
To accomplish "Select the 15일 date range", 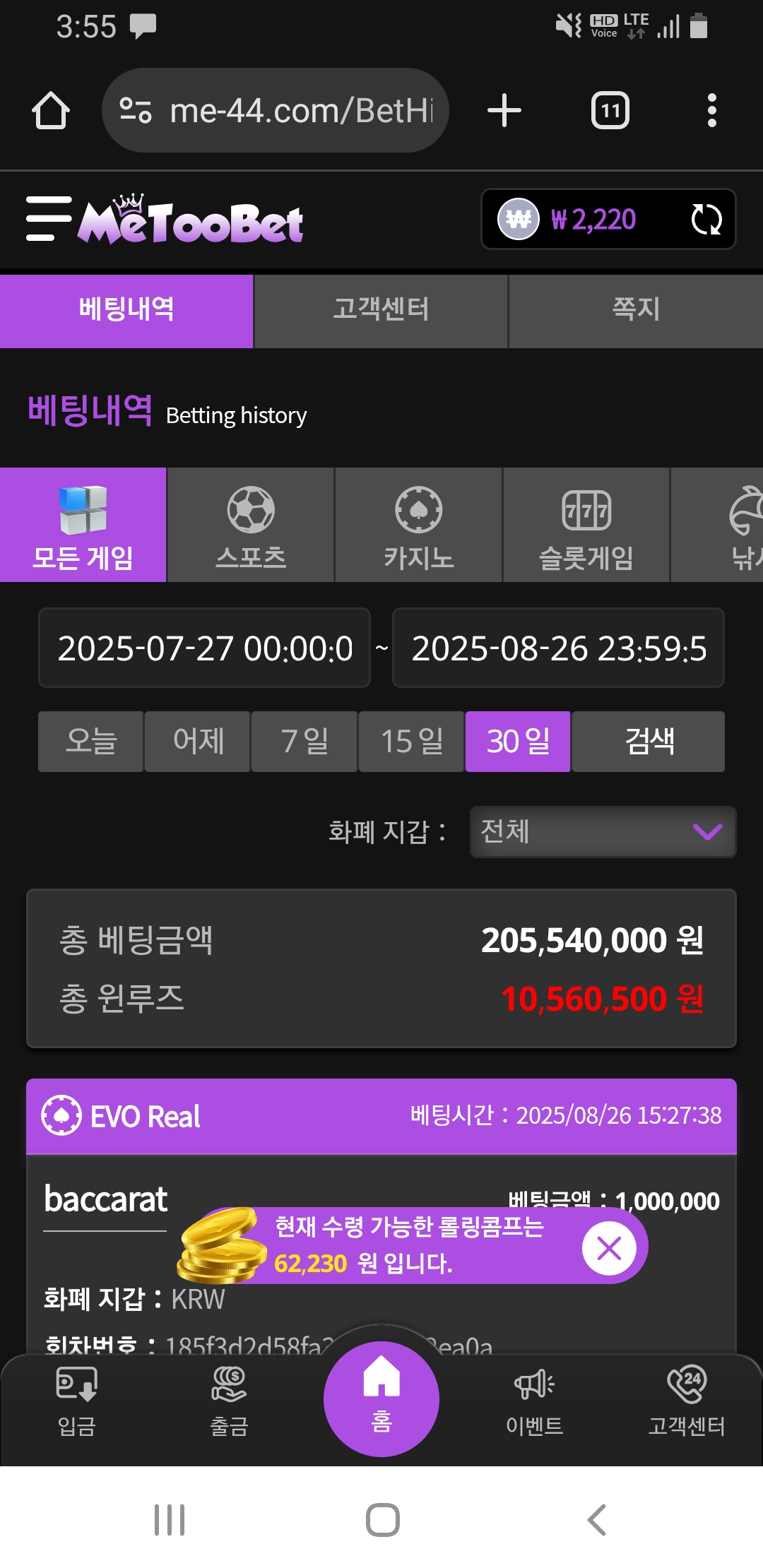I will click(411, 742).
